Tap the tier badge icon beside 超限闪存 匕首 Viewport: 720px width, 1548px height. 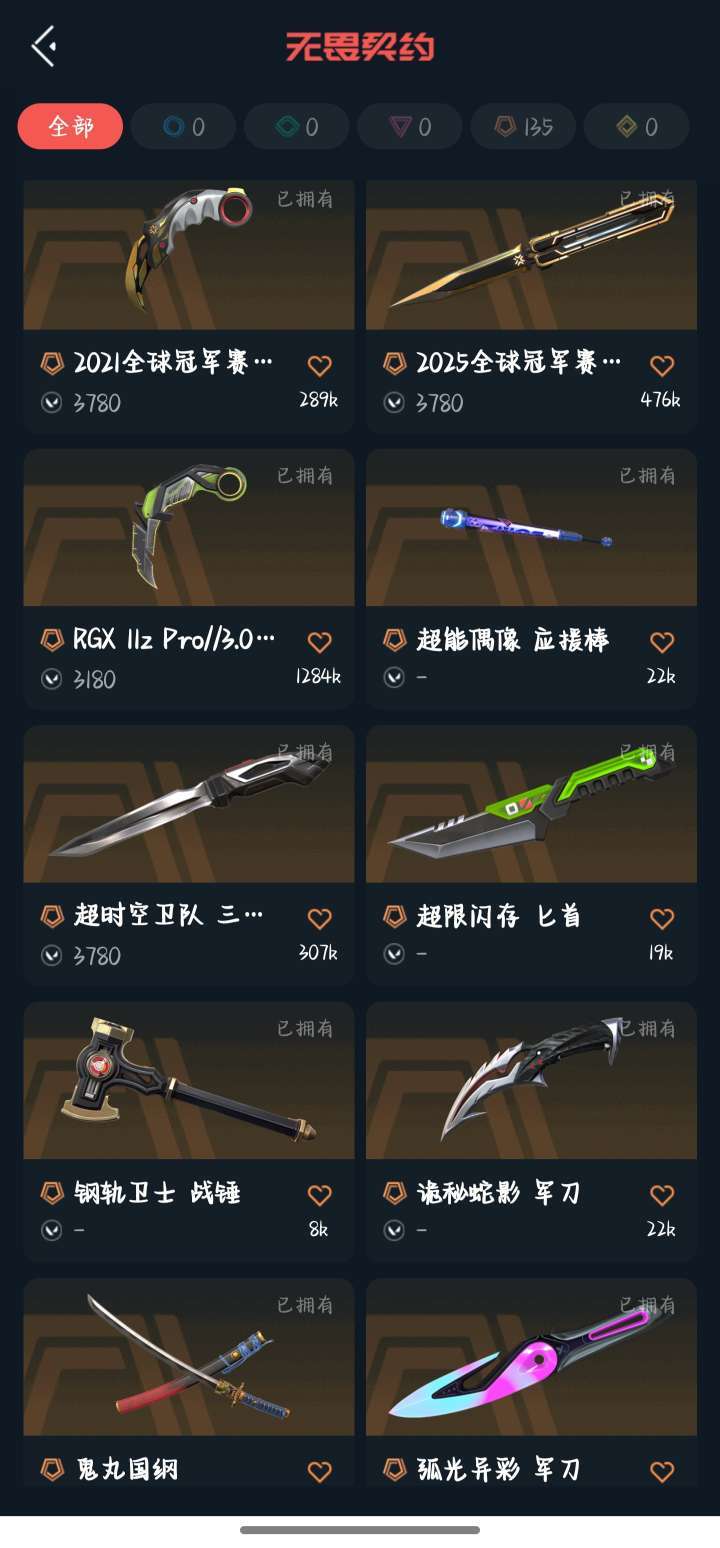[394, 916]
